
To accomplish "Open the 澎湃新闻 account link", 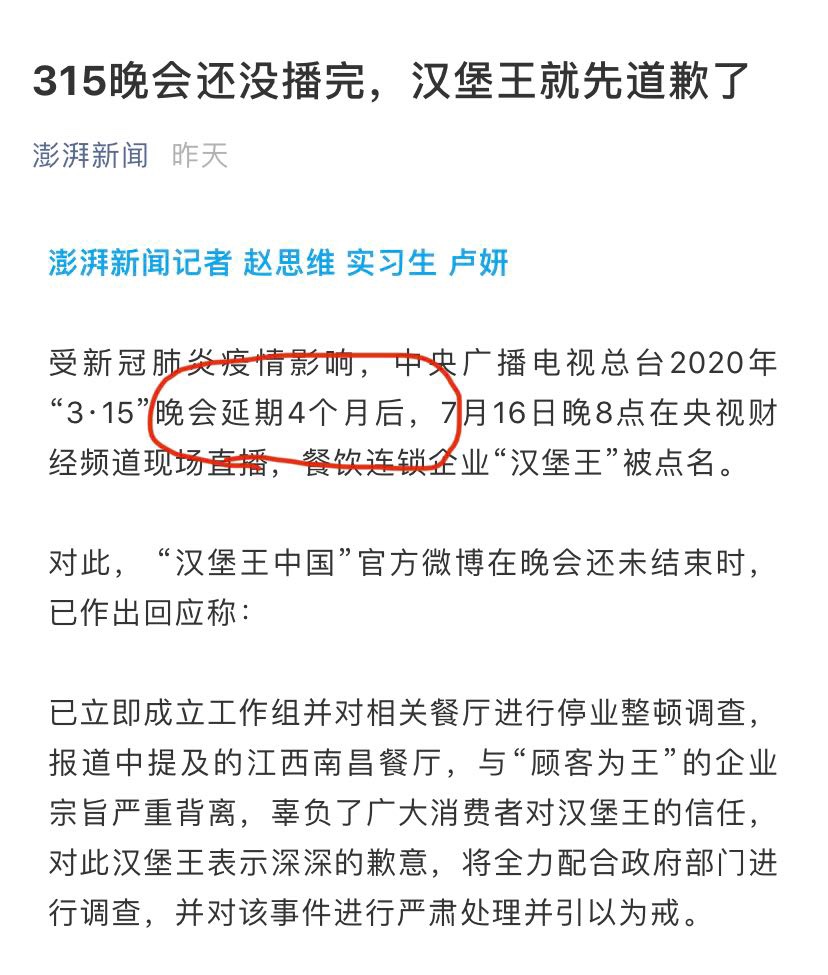I will click(91, 155).
